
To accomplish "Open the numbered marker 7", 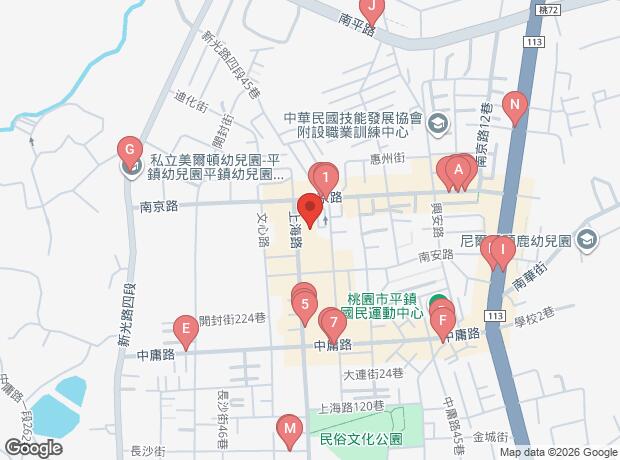I will 332,322.
